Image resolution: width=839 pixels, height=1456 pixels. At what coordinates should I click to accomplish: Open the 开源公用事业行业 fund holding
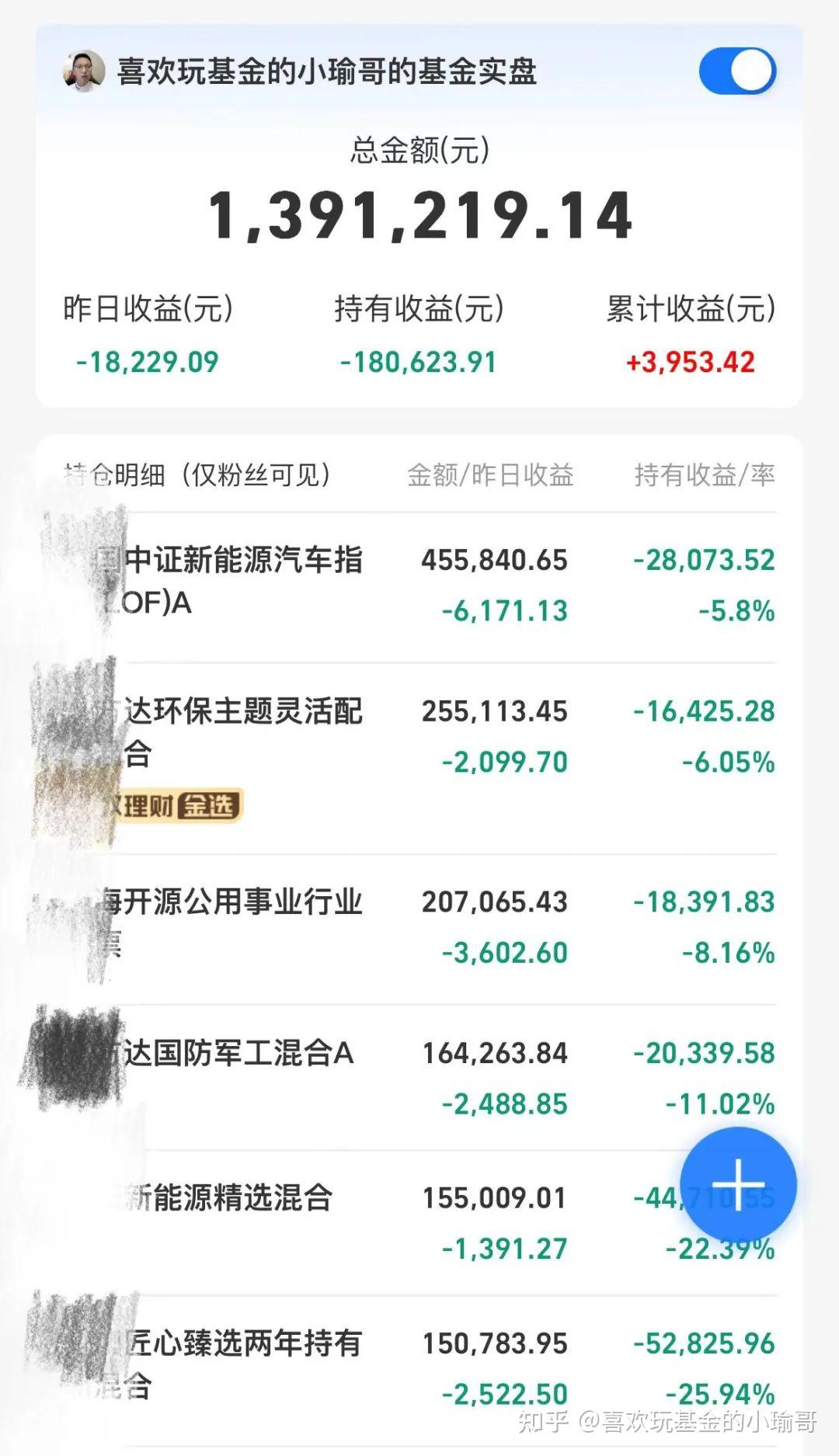coord(419,929)
